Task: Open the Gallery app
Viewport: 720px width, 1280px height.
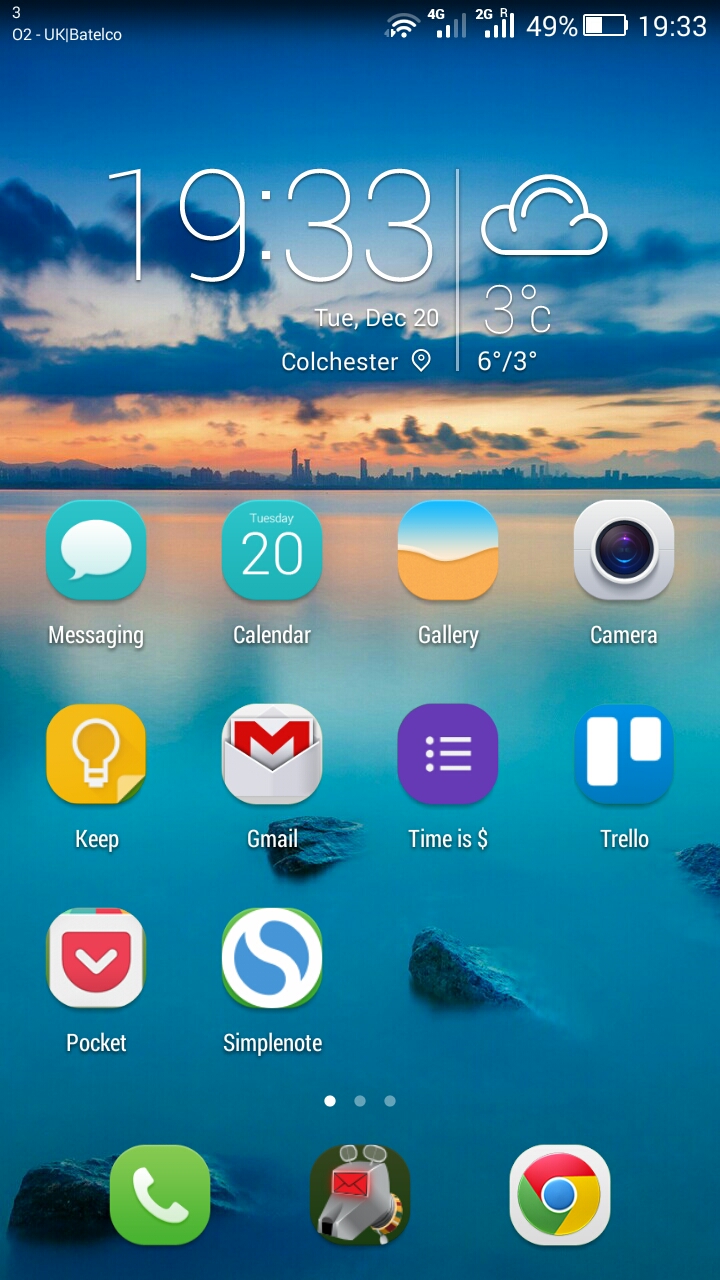Action: 448,551
